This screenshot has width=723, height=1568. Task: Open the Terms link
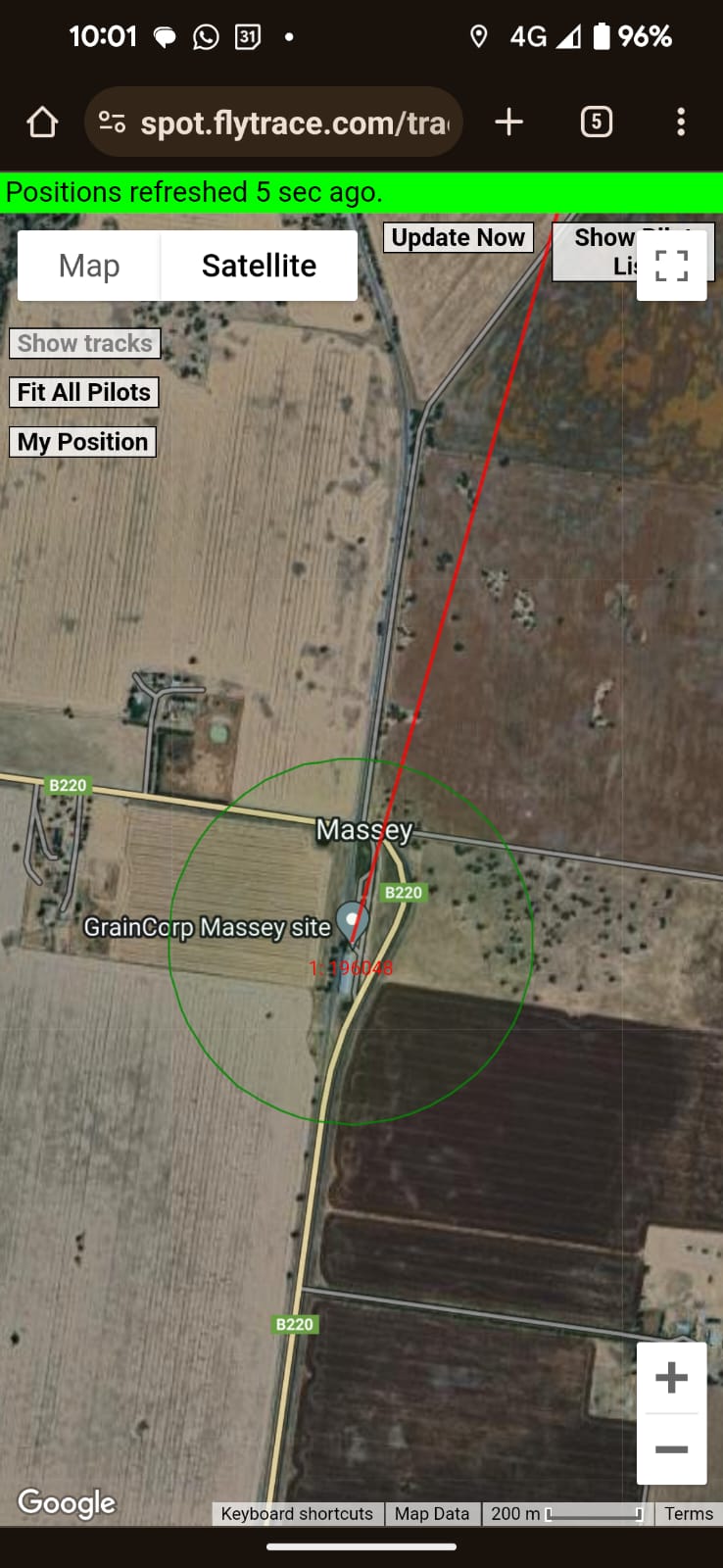pyautogui.click(x=689, y=1514)
